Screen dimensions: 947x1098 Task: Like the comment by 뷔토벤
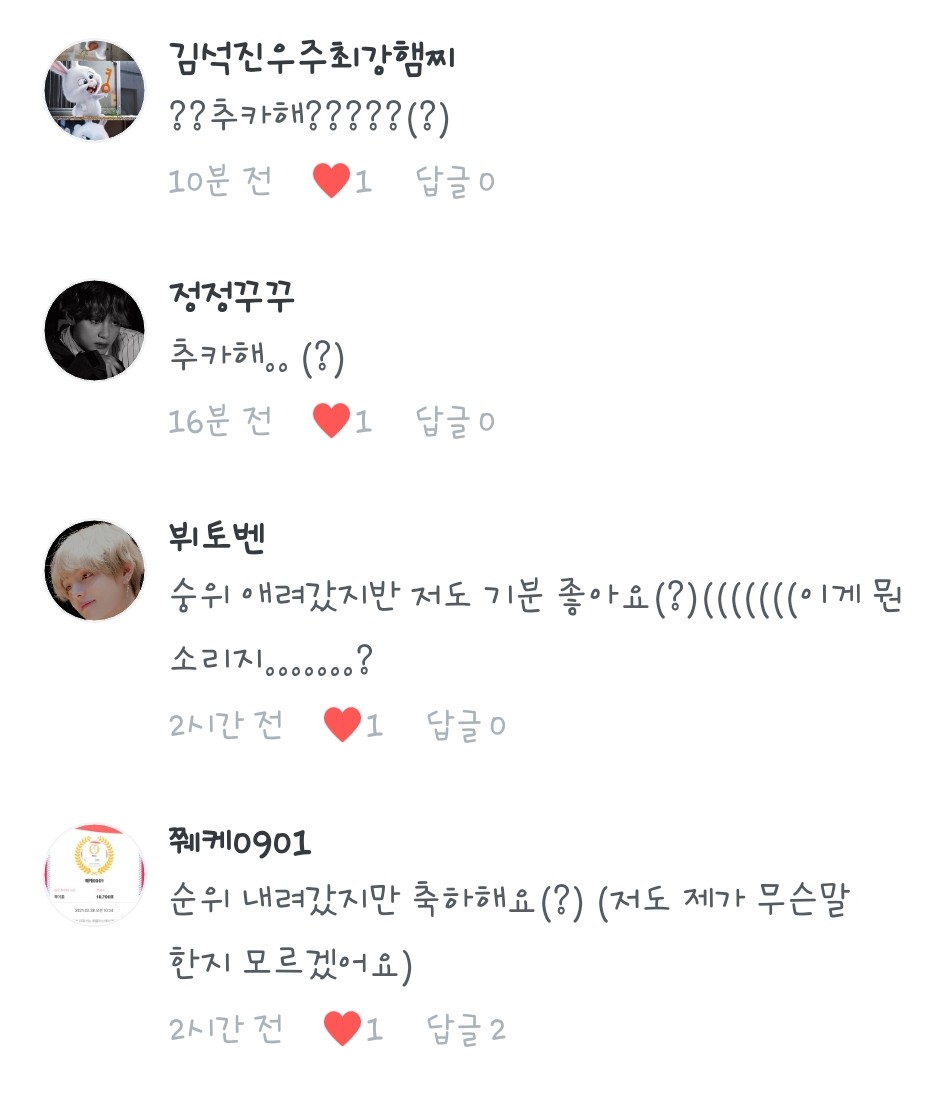(x=342, y=725)
